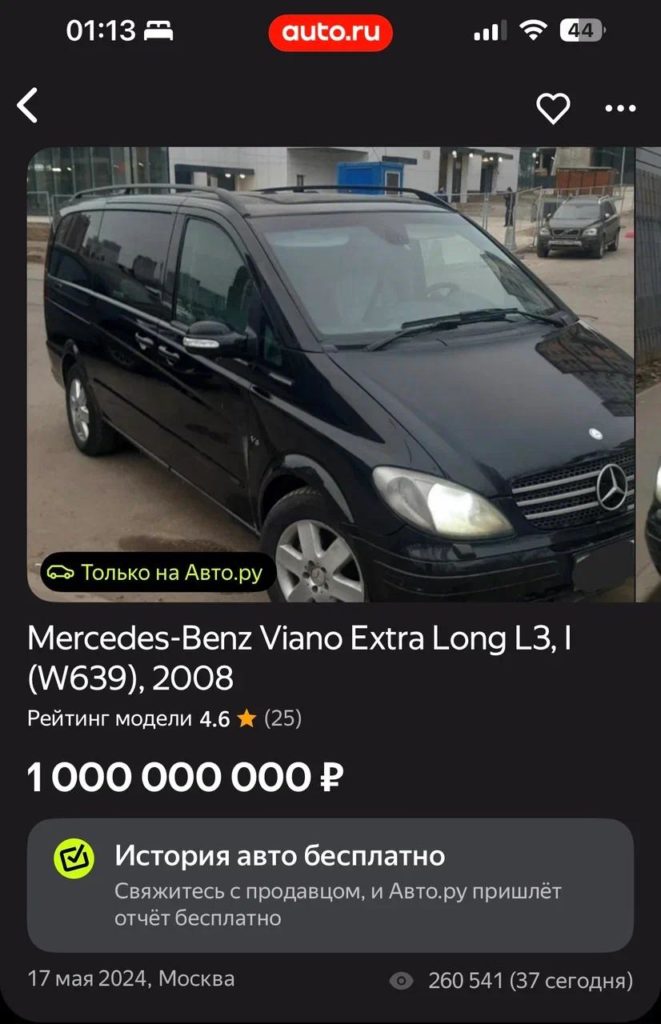
Task: Open the three-dot overflow menu
Action: click(x=620, y=108)
